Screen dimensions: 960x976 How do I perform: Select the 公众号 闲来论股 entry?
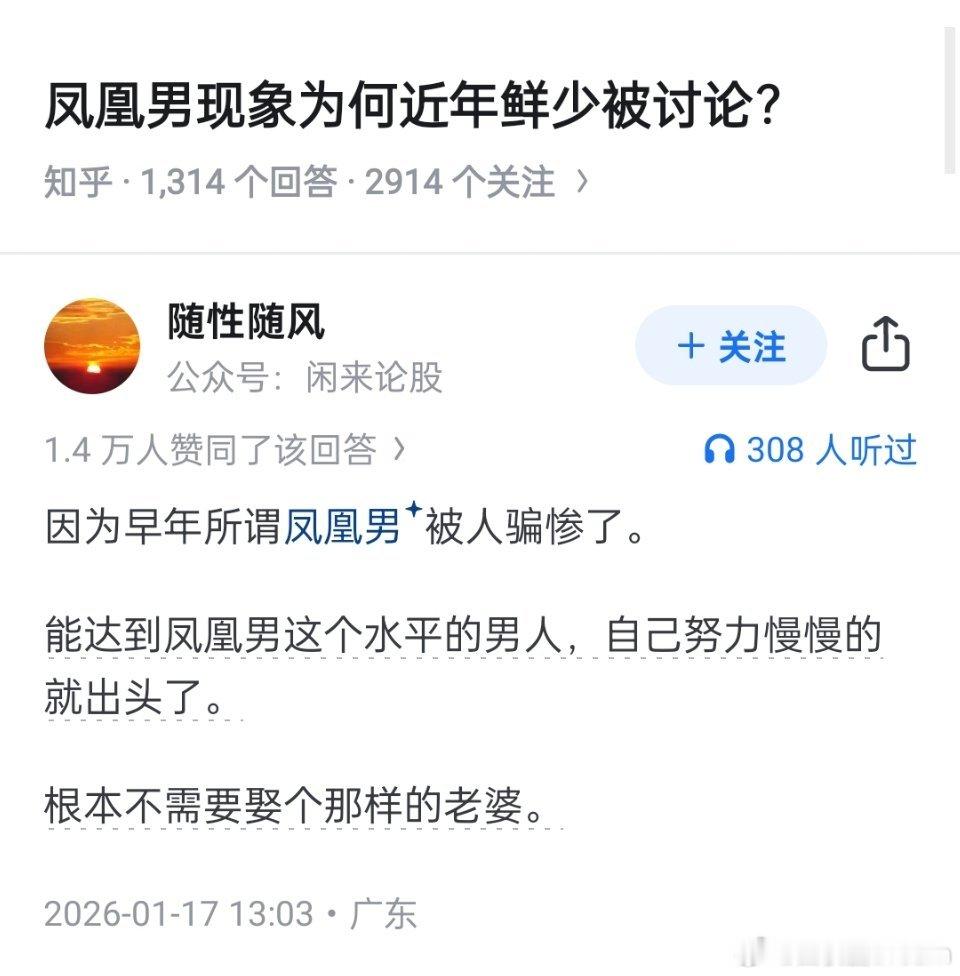pyautogui.click(x=305, y=380)
